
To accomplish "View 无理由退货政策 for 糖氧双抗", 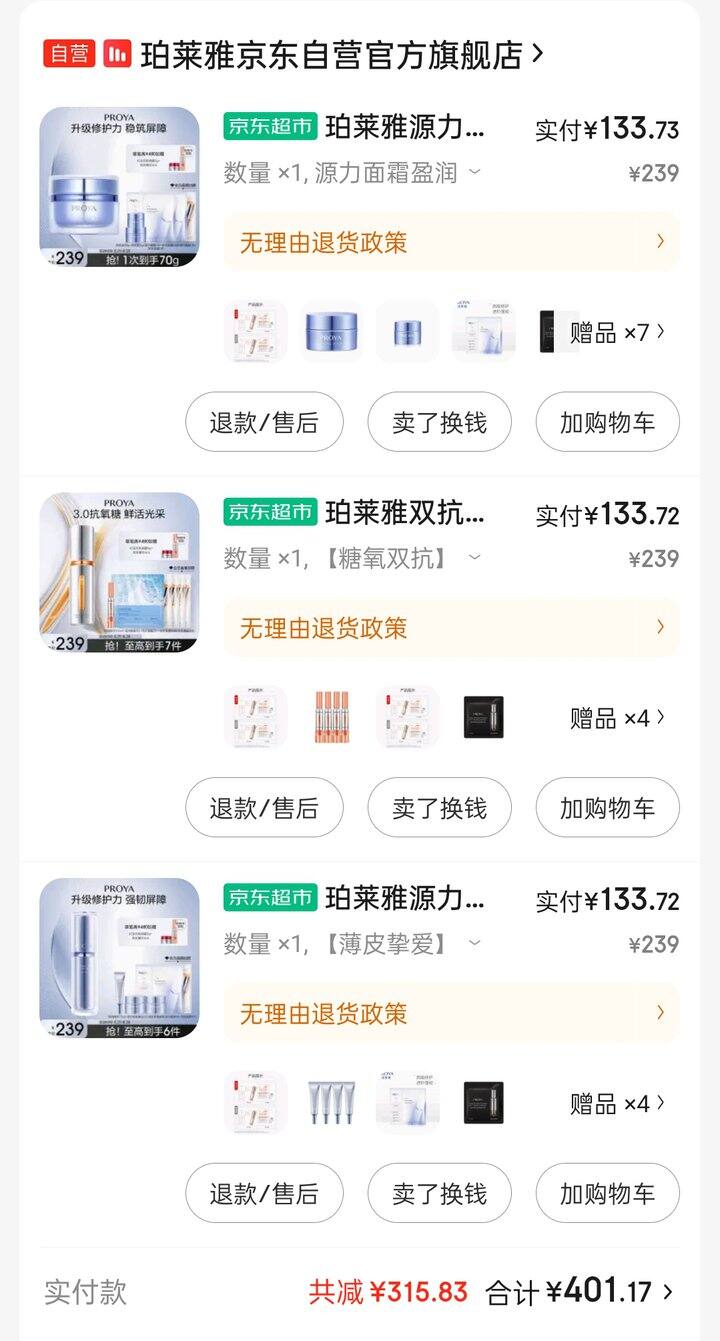I will tap(451, 628).
